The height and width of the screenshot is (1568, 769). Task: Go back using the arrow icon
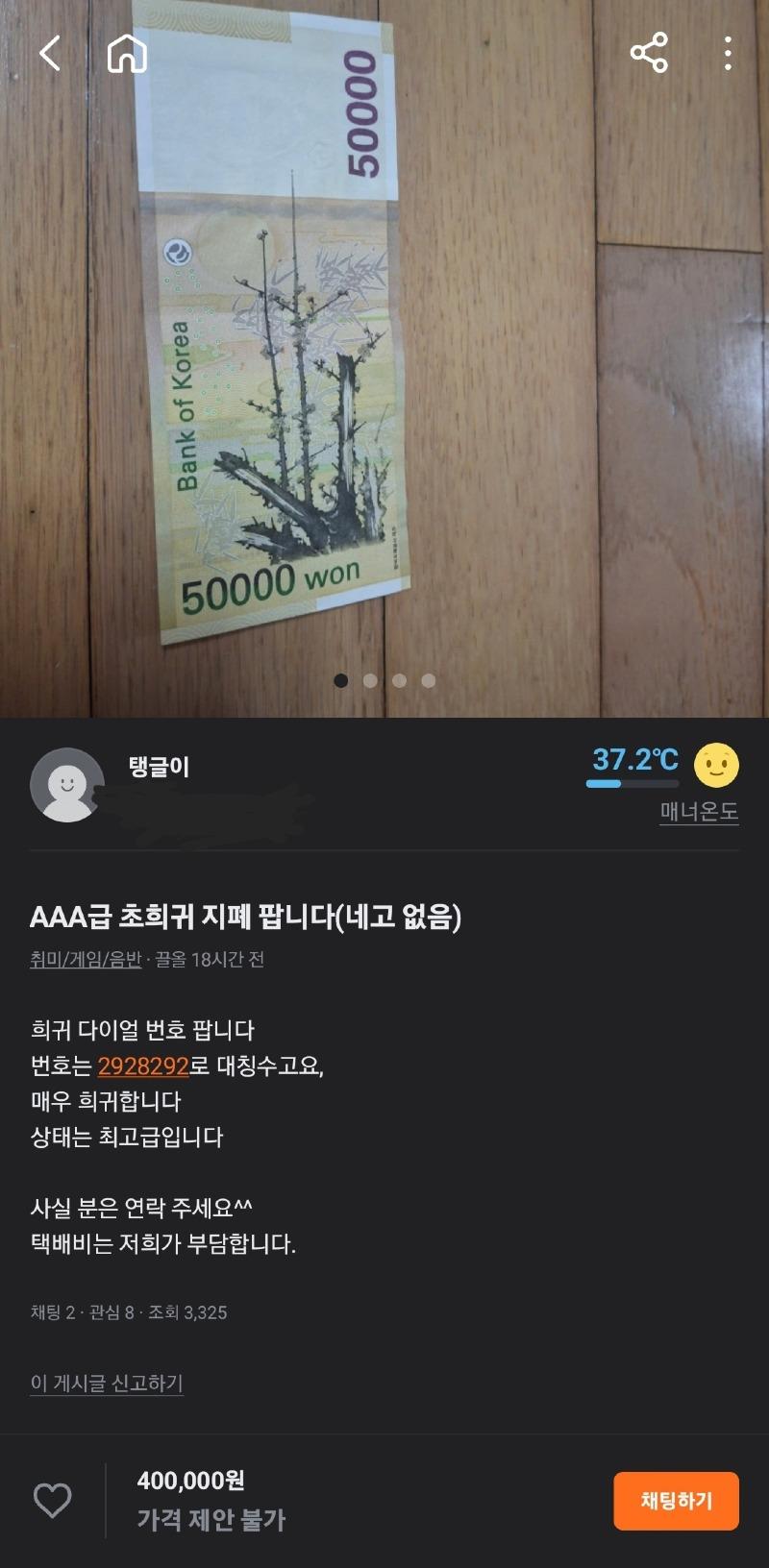click(x=50, y=54)
